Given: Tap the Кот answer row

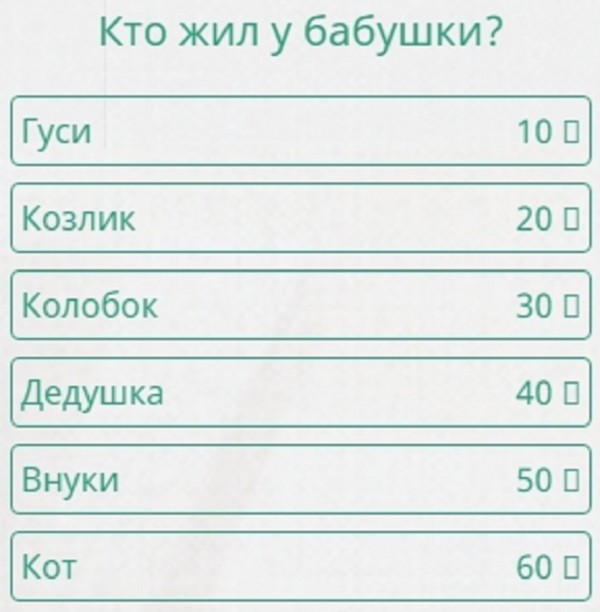Looking at the screenshot, I should point(300,567).
